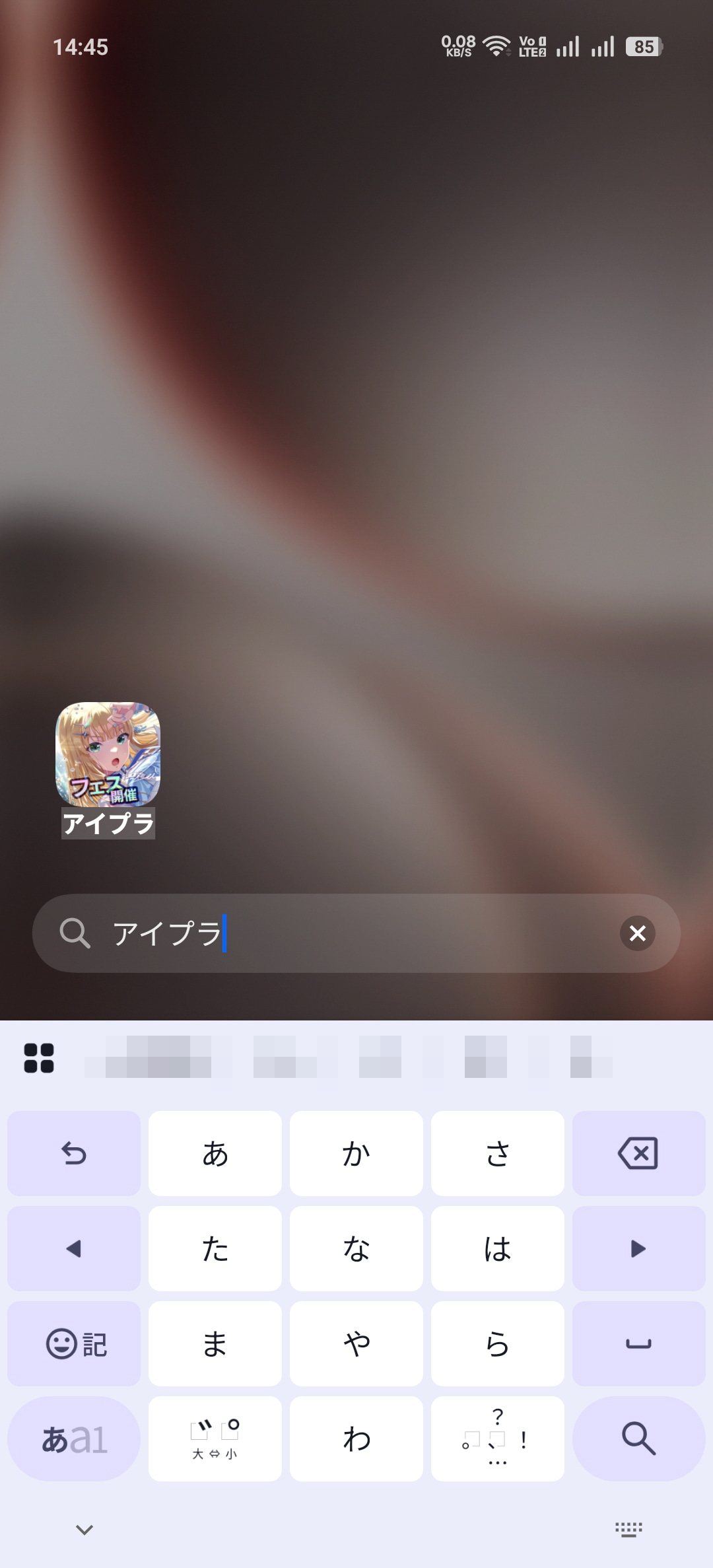
Task: Tap the な key
Action: coord(356,1248)
